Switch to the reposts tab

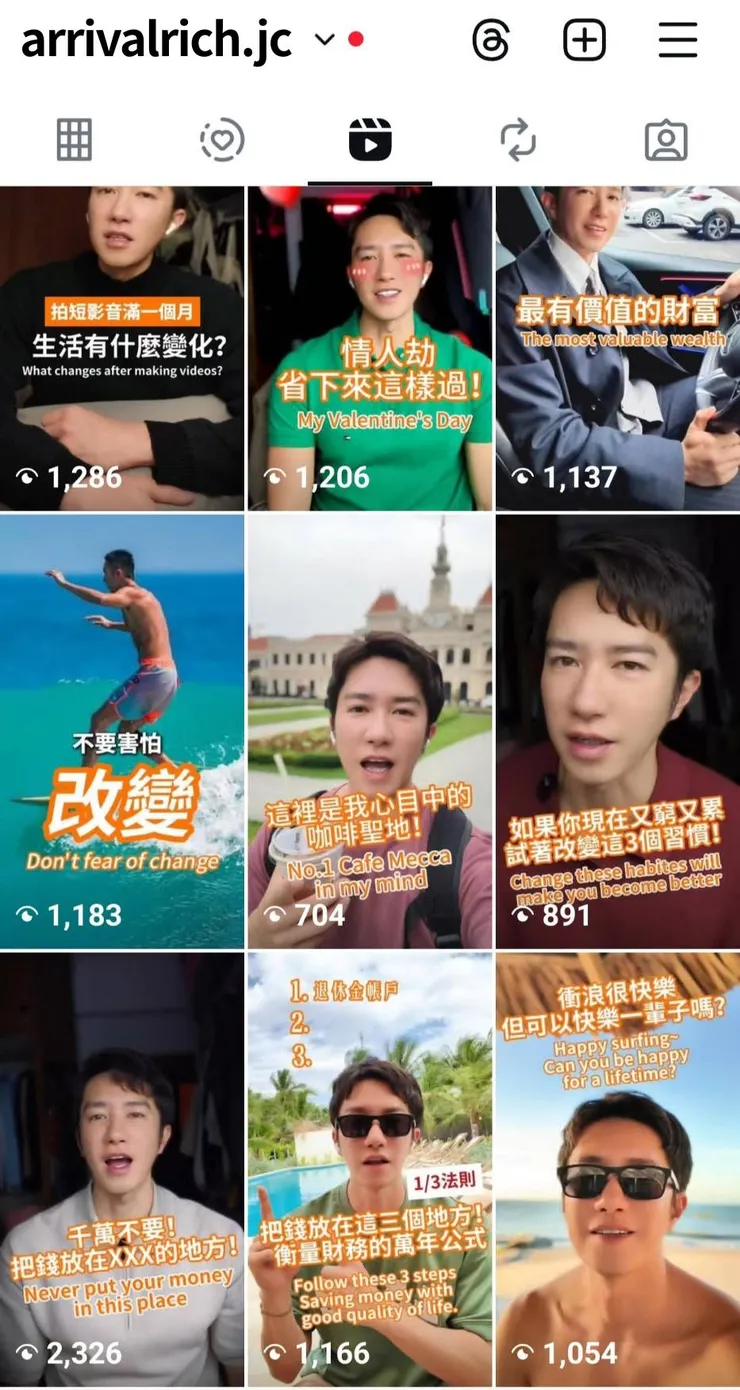coord(518,140)
